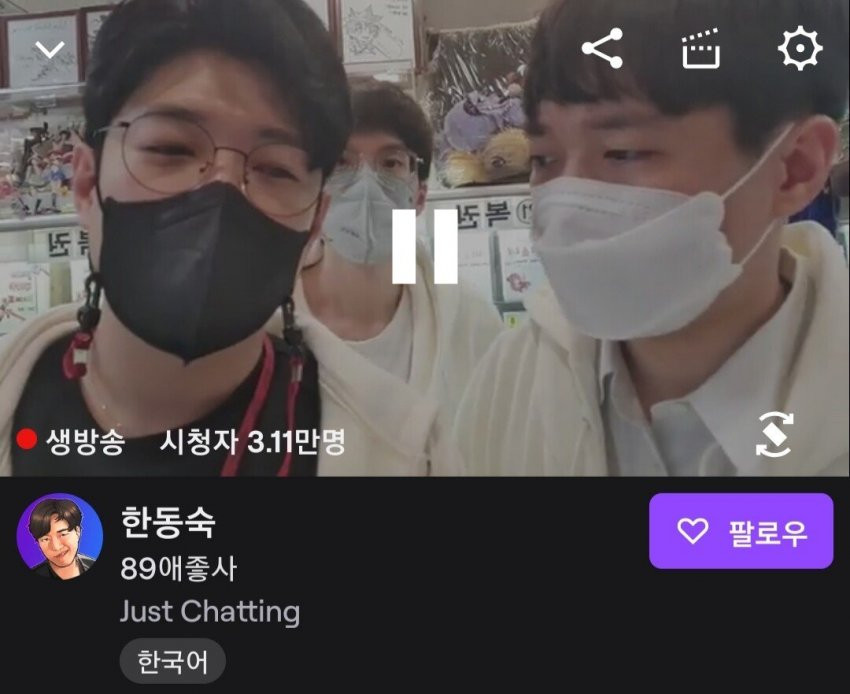Open the Just Chatting category

click(x=209, y=611)
